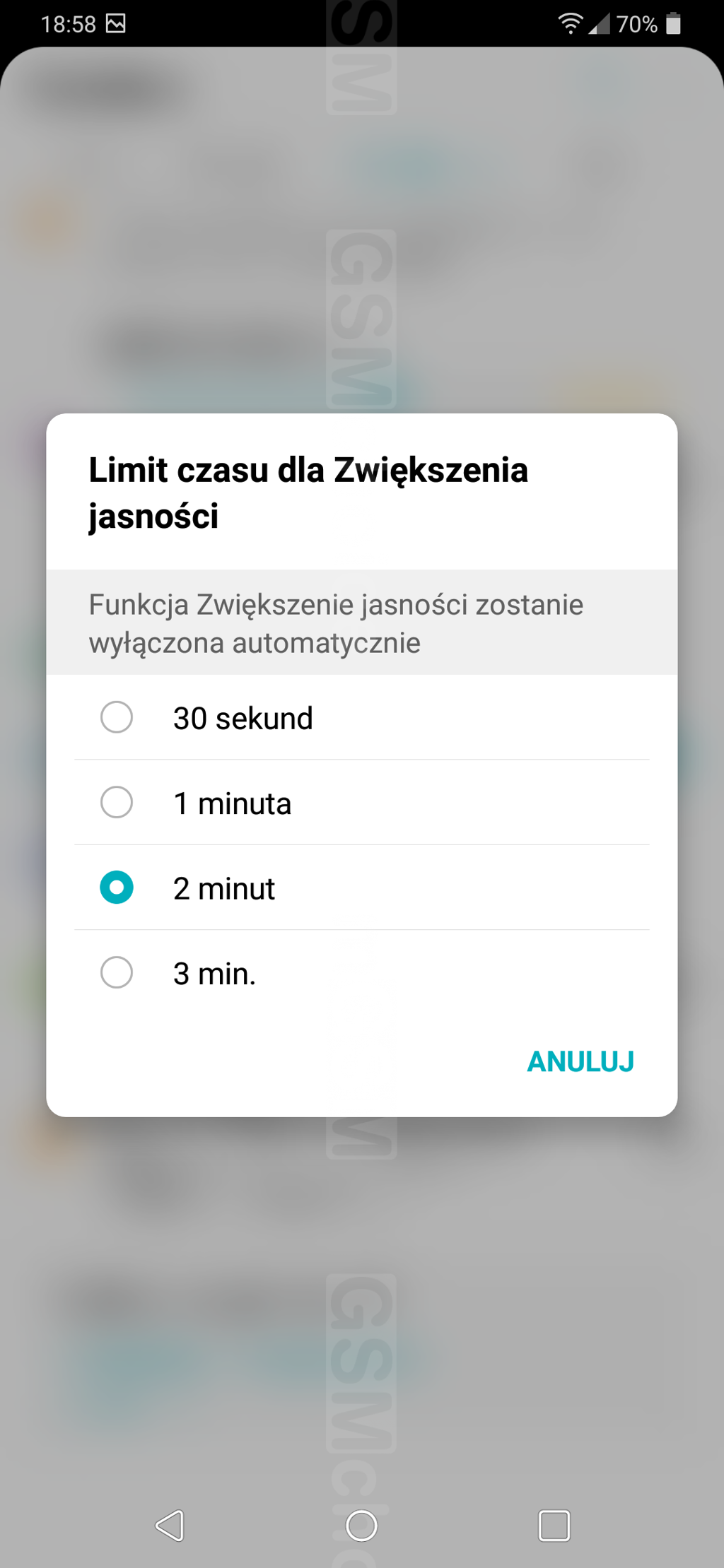Select the 30 sekund option
724x1568 pixels.
[117, 717]
